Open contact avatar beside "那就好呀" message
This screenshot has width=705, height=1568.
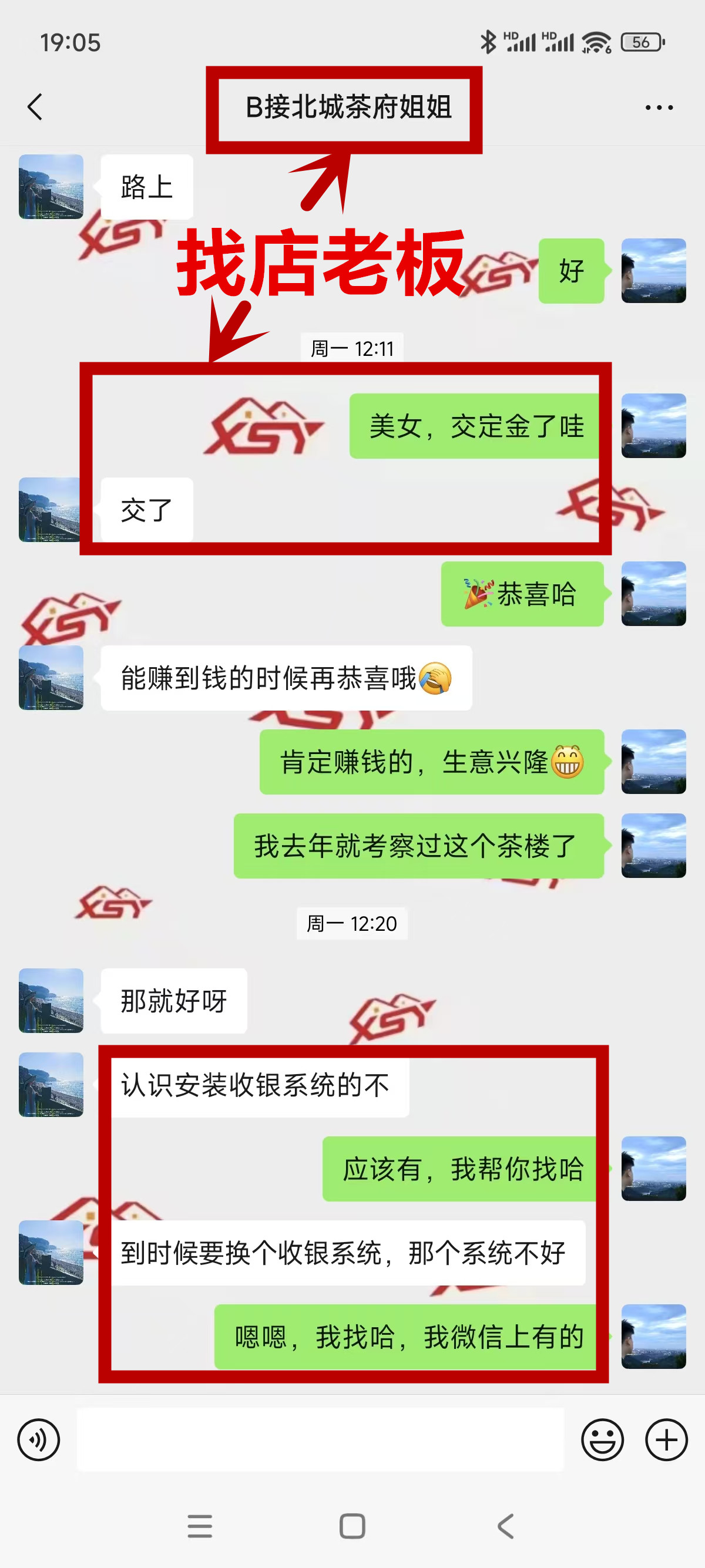click(51, 1001)
